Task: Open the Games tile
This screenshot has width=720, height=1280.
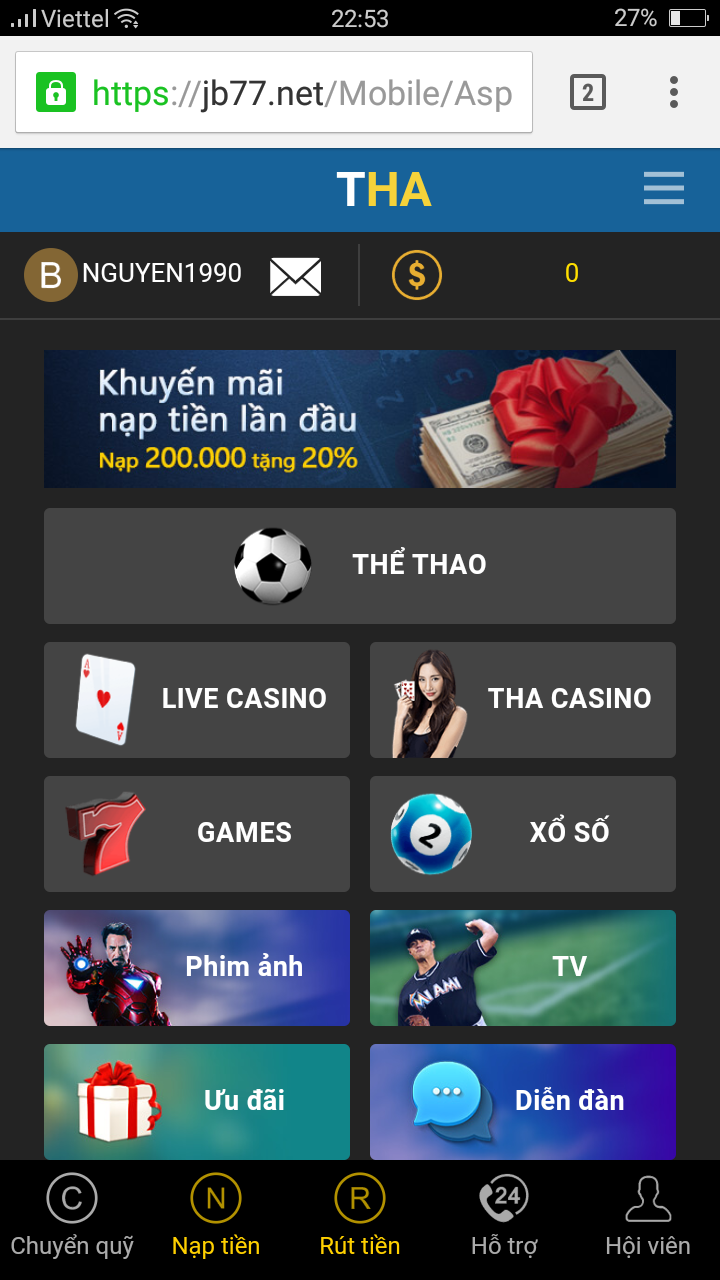Action: click(x=197, y=833)
